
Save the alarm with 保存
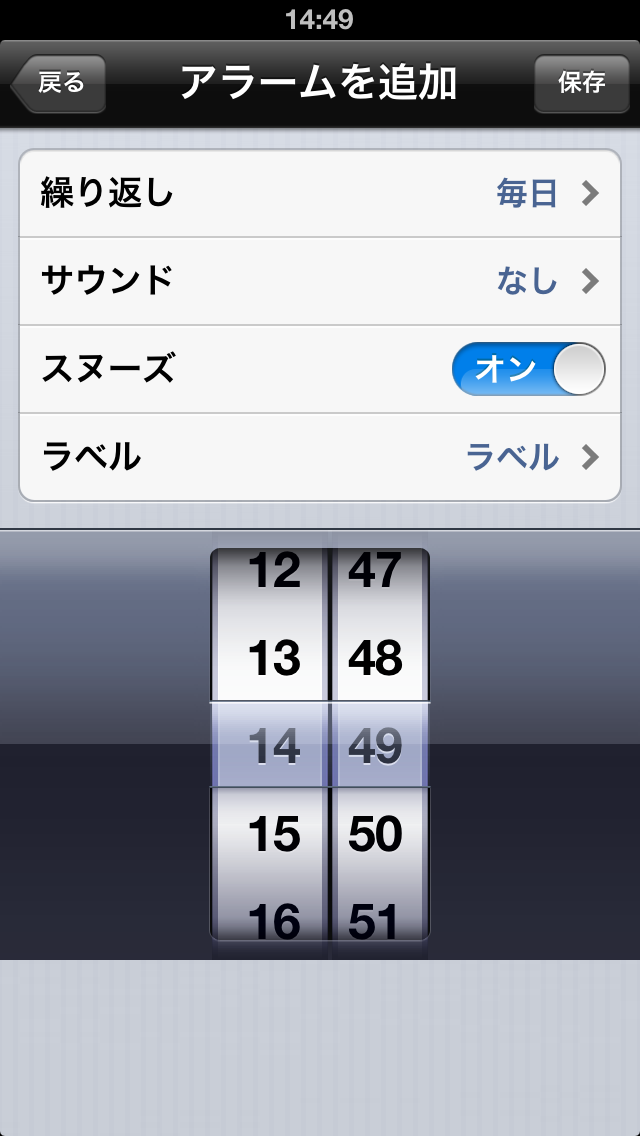pyautogui.click(x=581, y=83)
